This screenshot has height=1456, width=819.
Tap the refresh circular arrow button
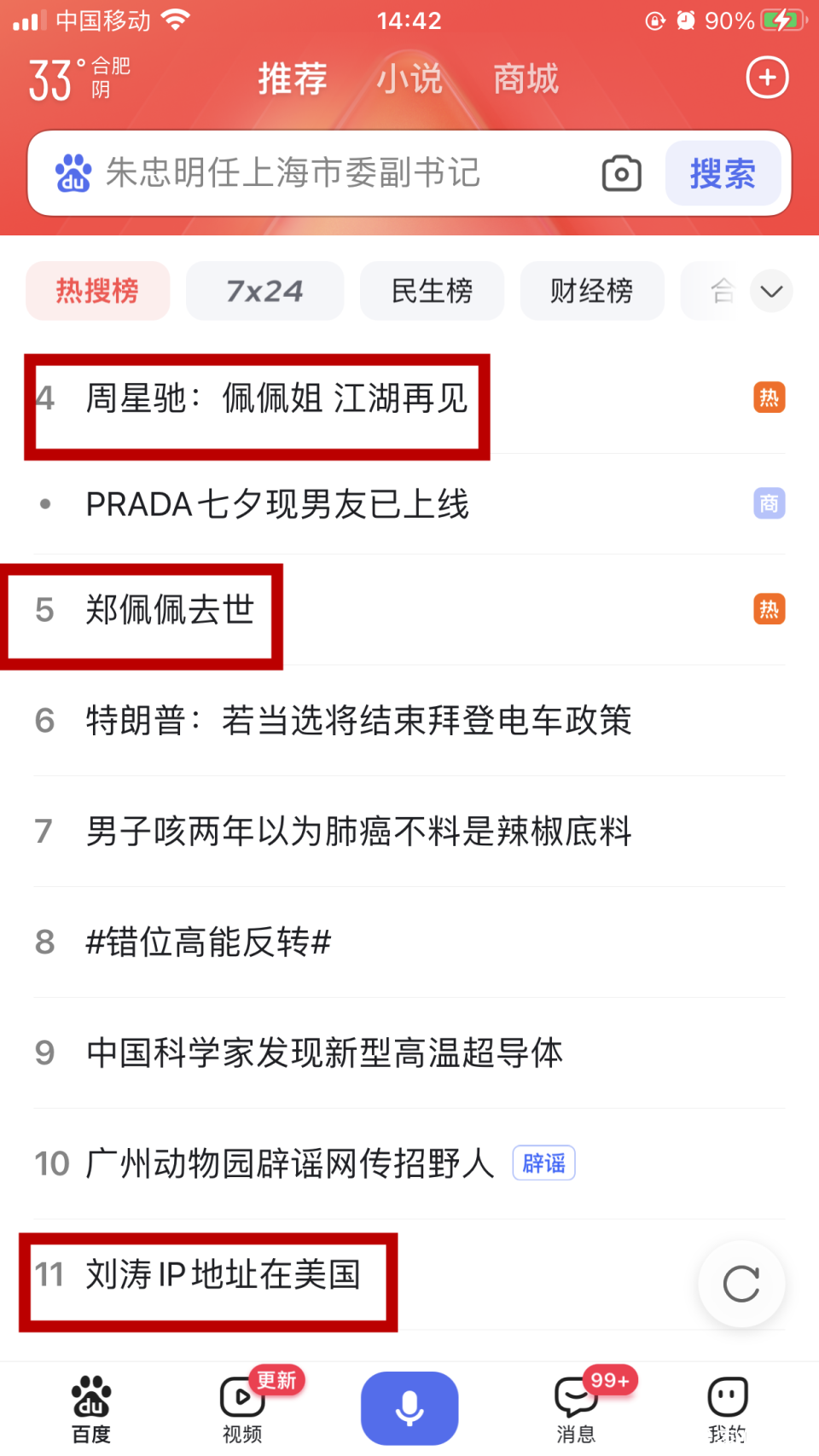coord(741,1284)
